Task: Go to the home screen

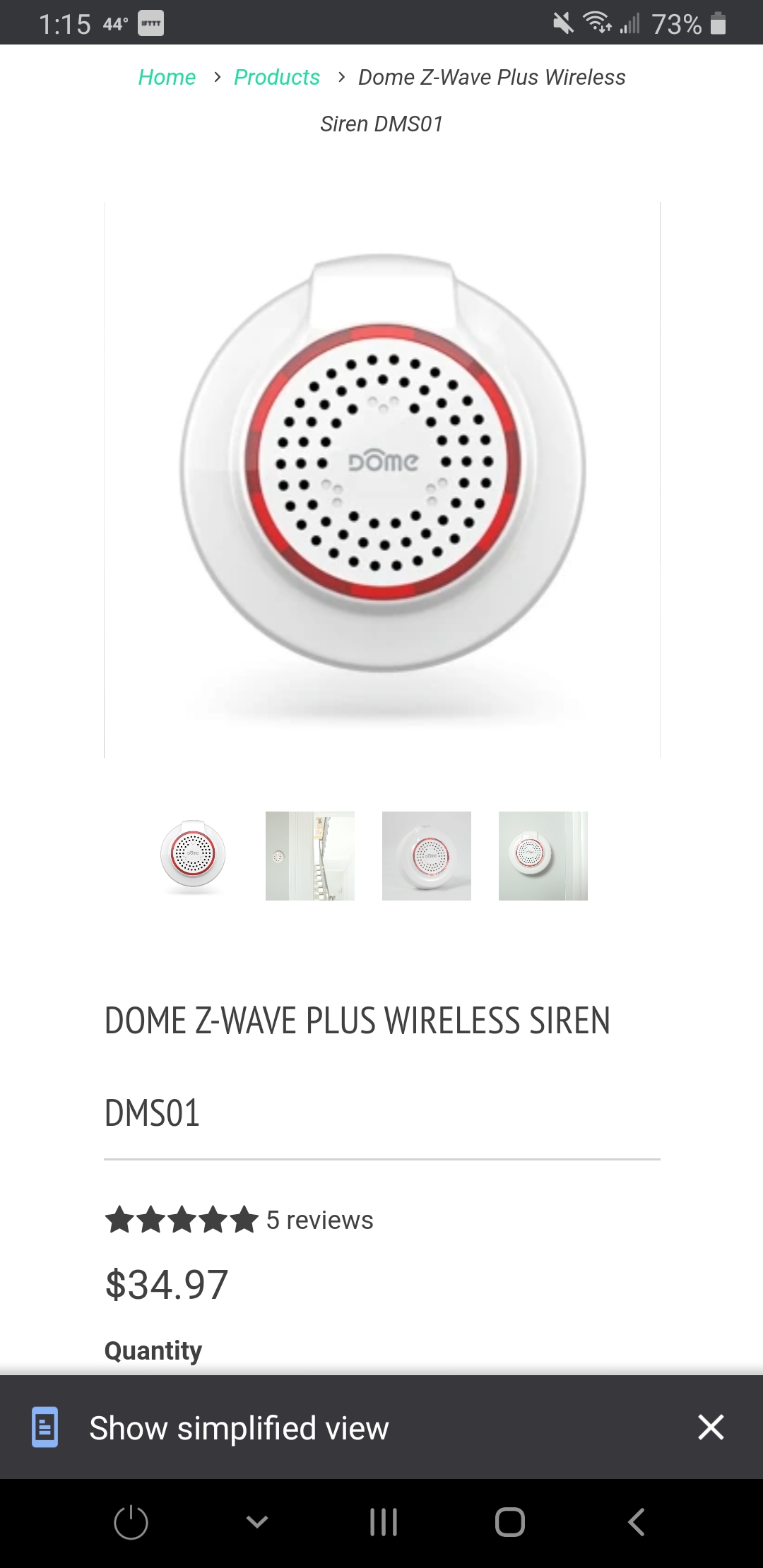Action: [510, 1522]
